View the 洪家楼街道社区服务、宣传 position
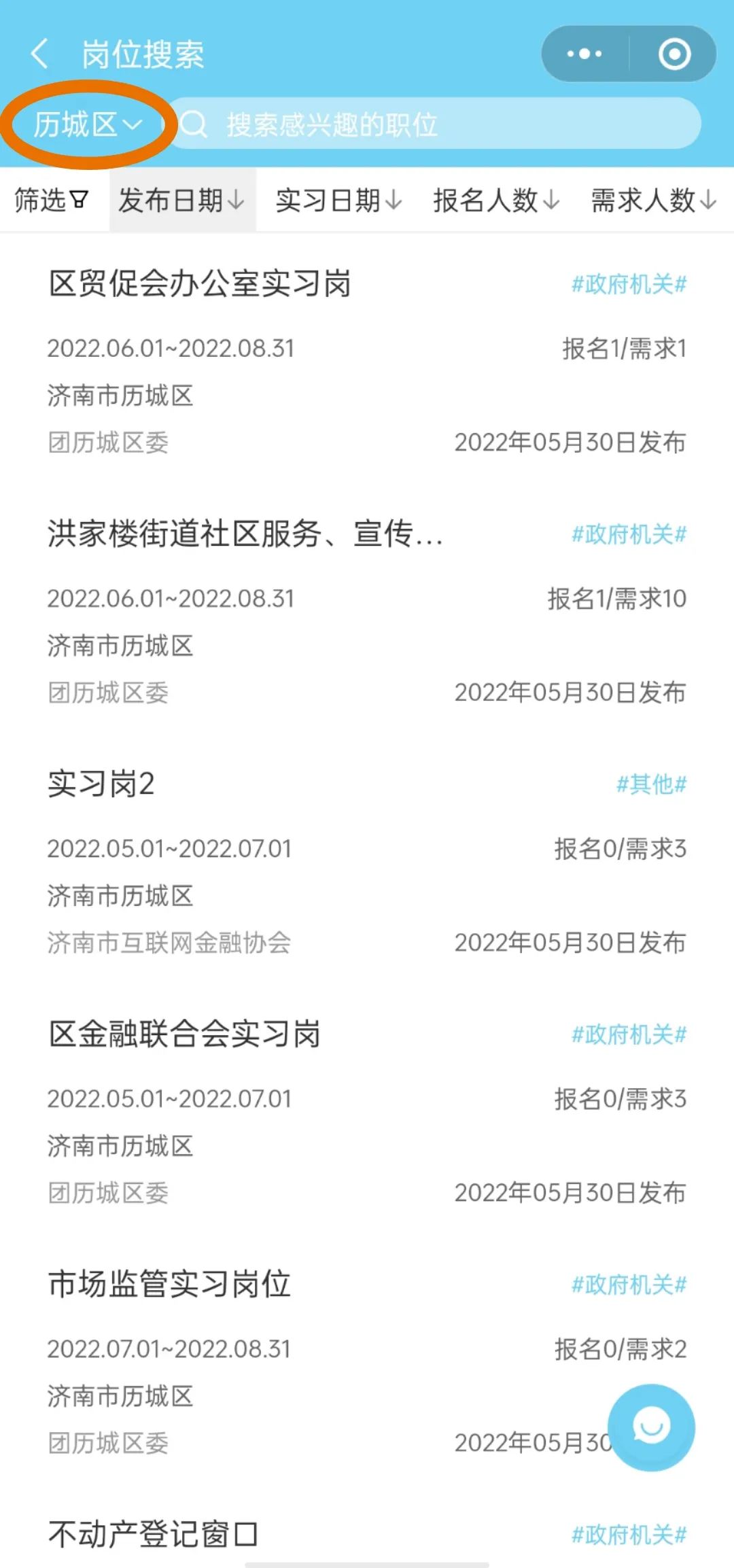The image size is (734, 1568). (x=245, y=534)
